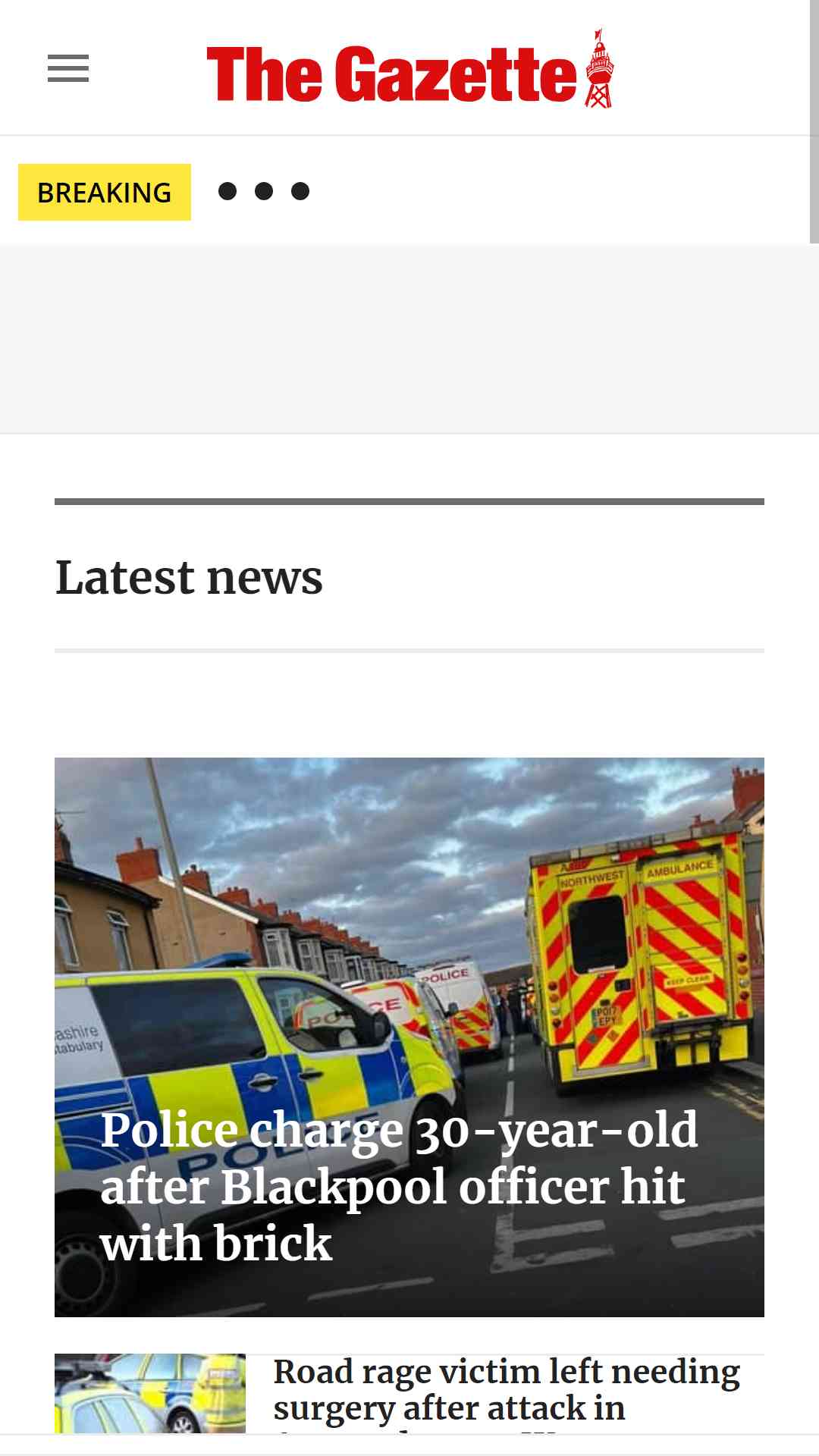This screenshot has height=1456, width=819.
Task: Open the hamburger navigation menu
Action: pyautogui.click(x=68, y=68)
